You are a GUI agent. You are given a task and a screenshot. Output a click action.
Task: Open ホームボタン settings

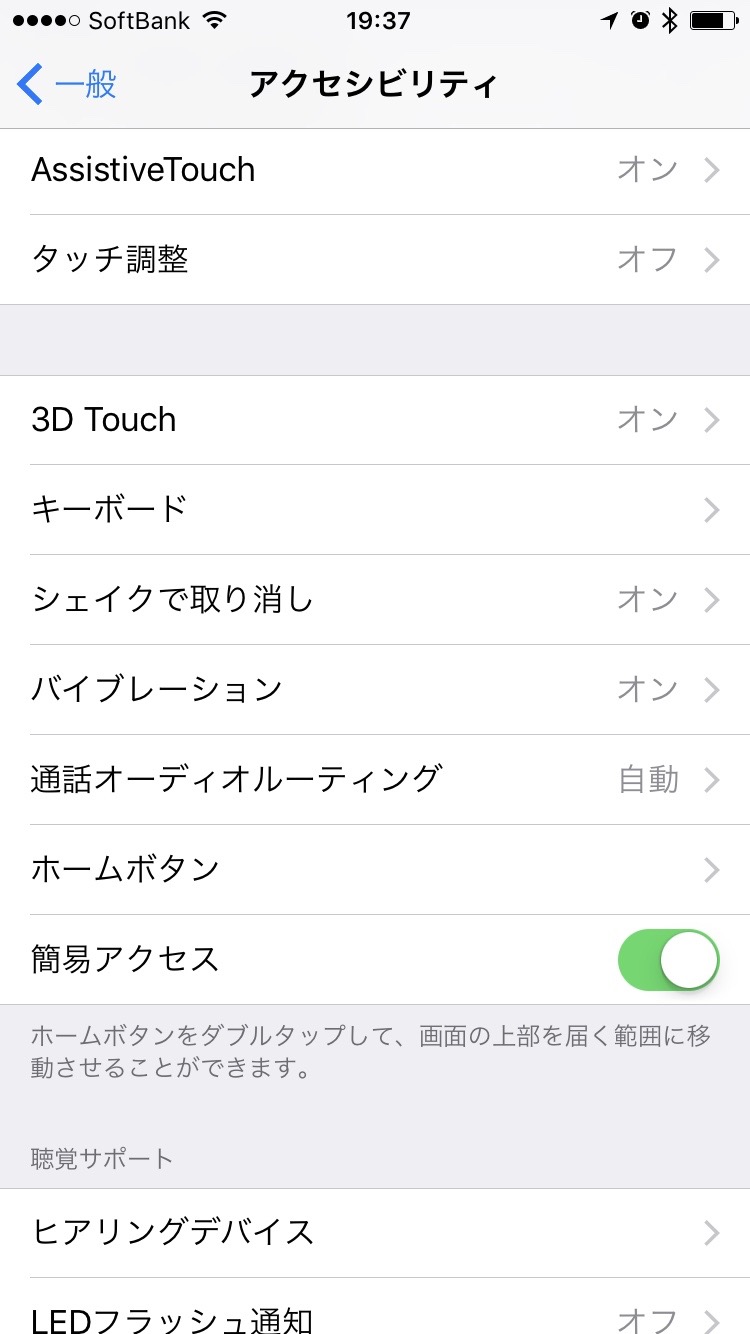pos(375,870)
